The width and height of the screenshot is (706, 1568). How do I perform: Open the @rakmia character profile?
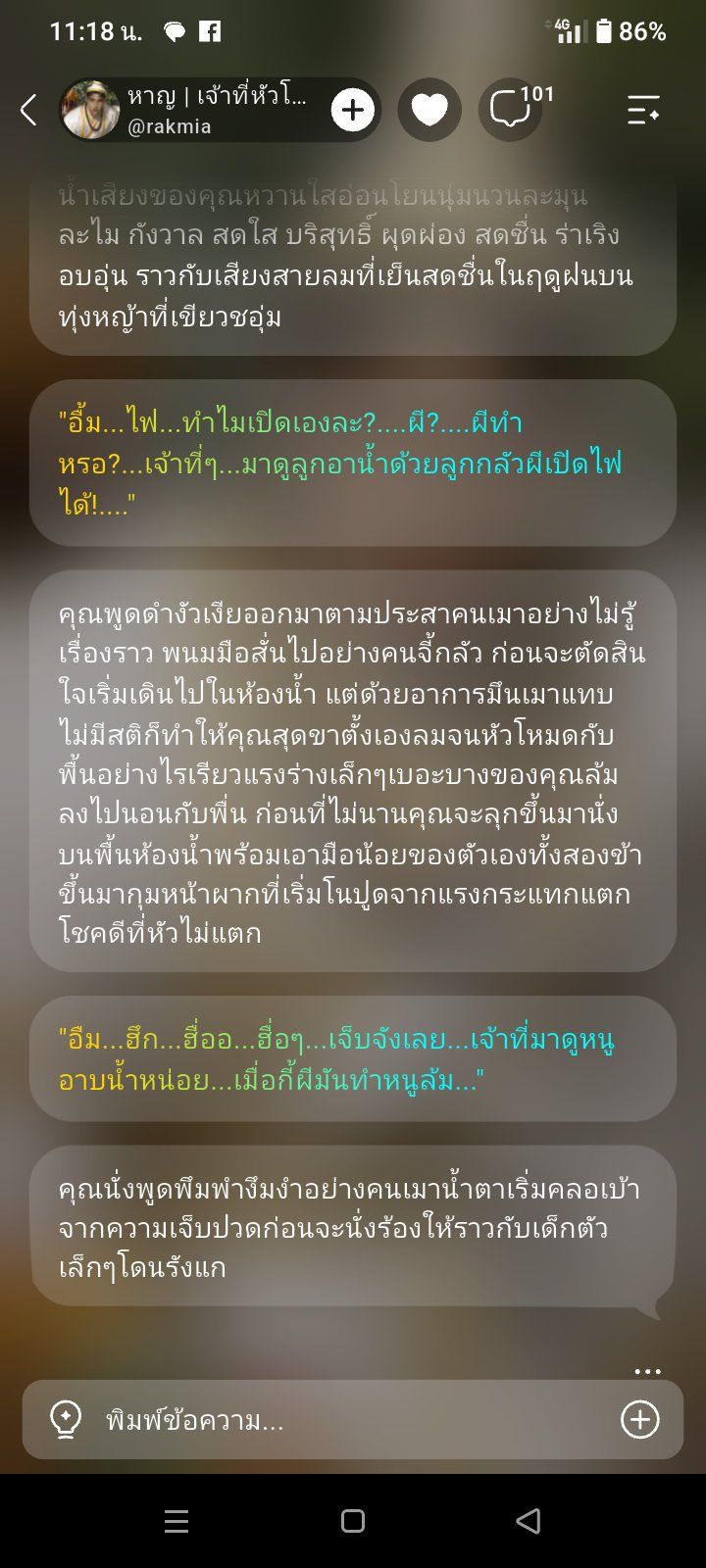196,110
